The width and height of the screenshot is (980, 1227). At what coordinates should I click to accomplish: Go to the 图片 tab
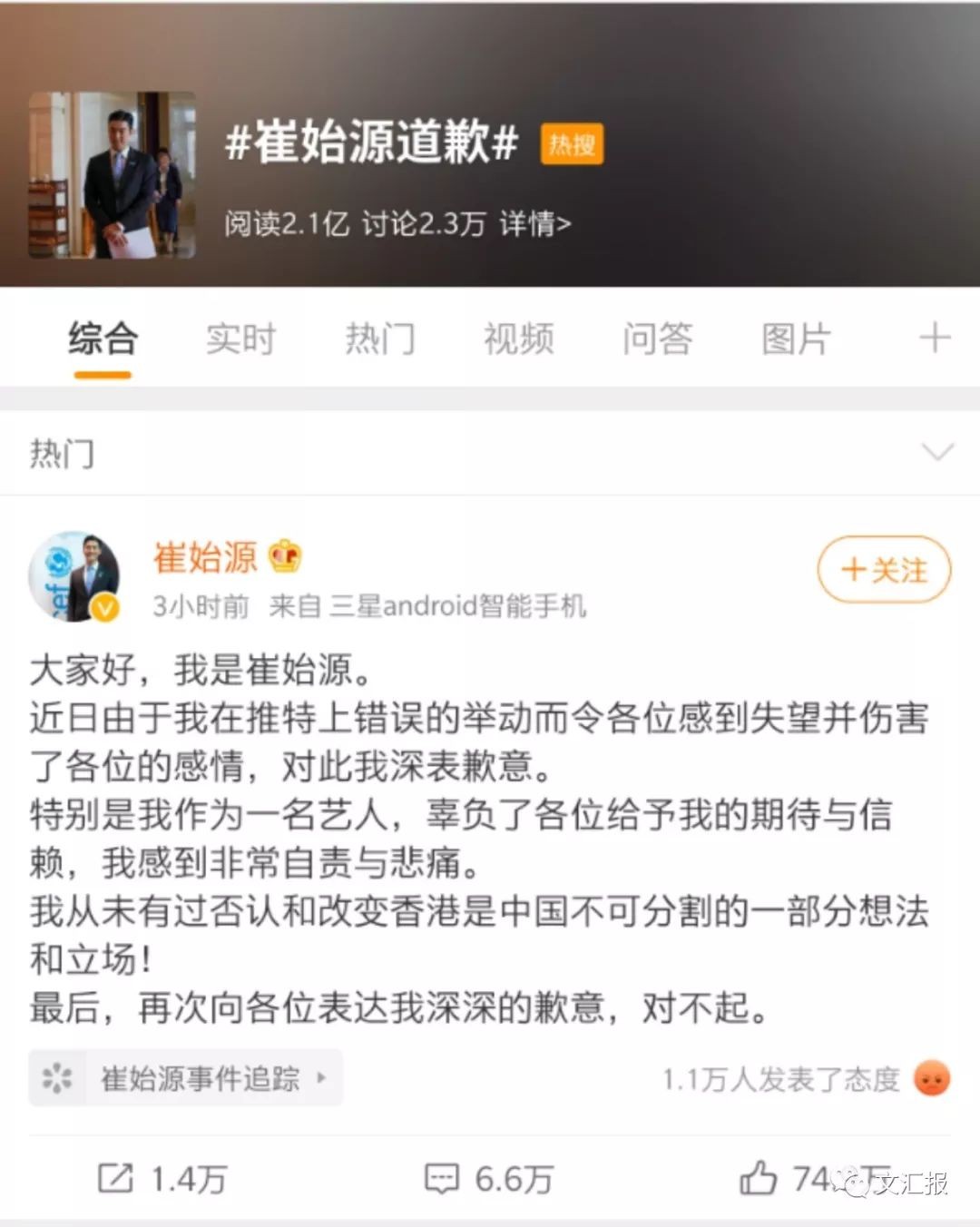click(796, 339)
